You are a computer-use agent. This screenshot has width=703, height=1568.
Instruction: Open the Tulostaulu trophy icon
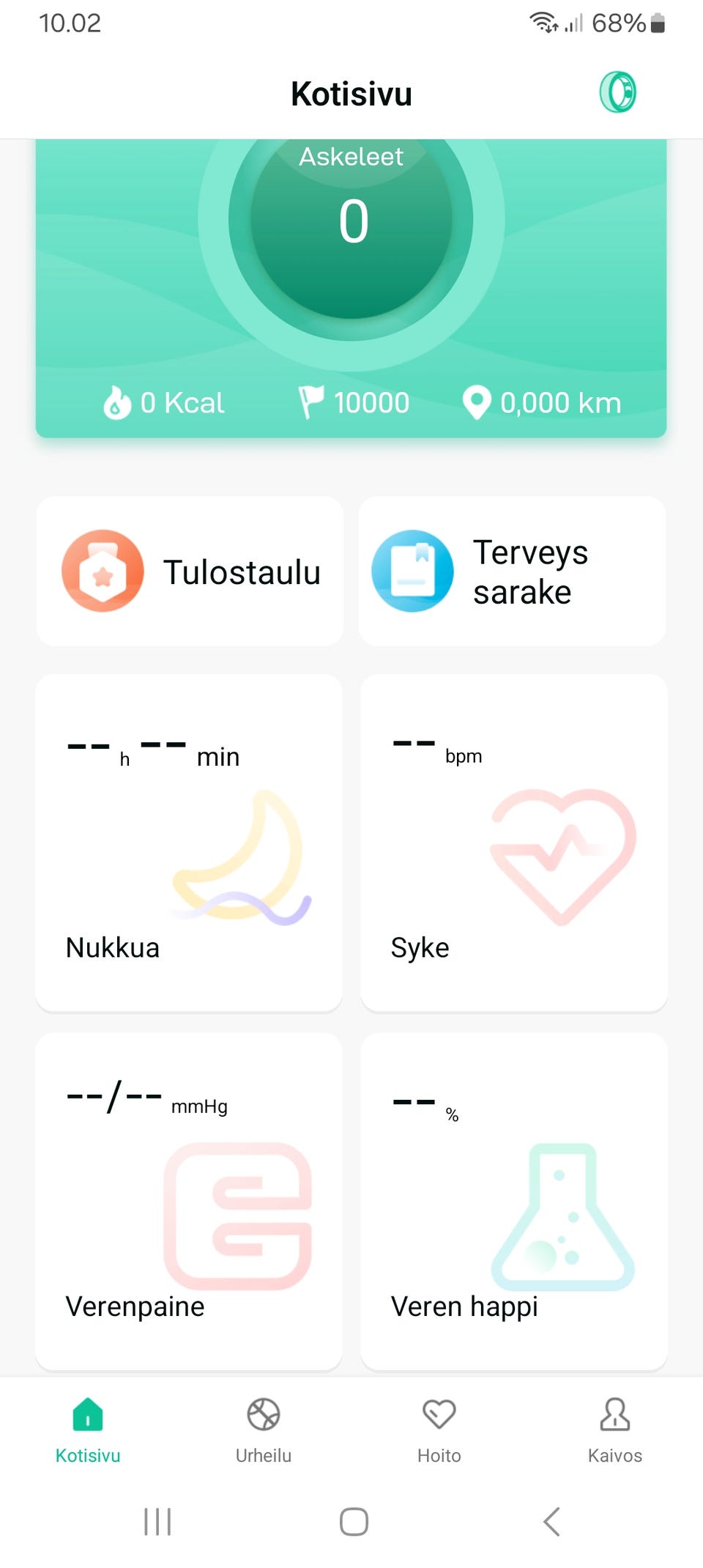coord(103,572)
